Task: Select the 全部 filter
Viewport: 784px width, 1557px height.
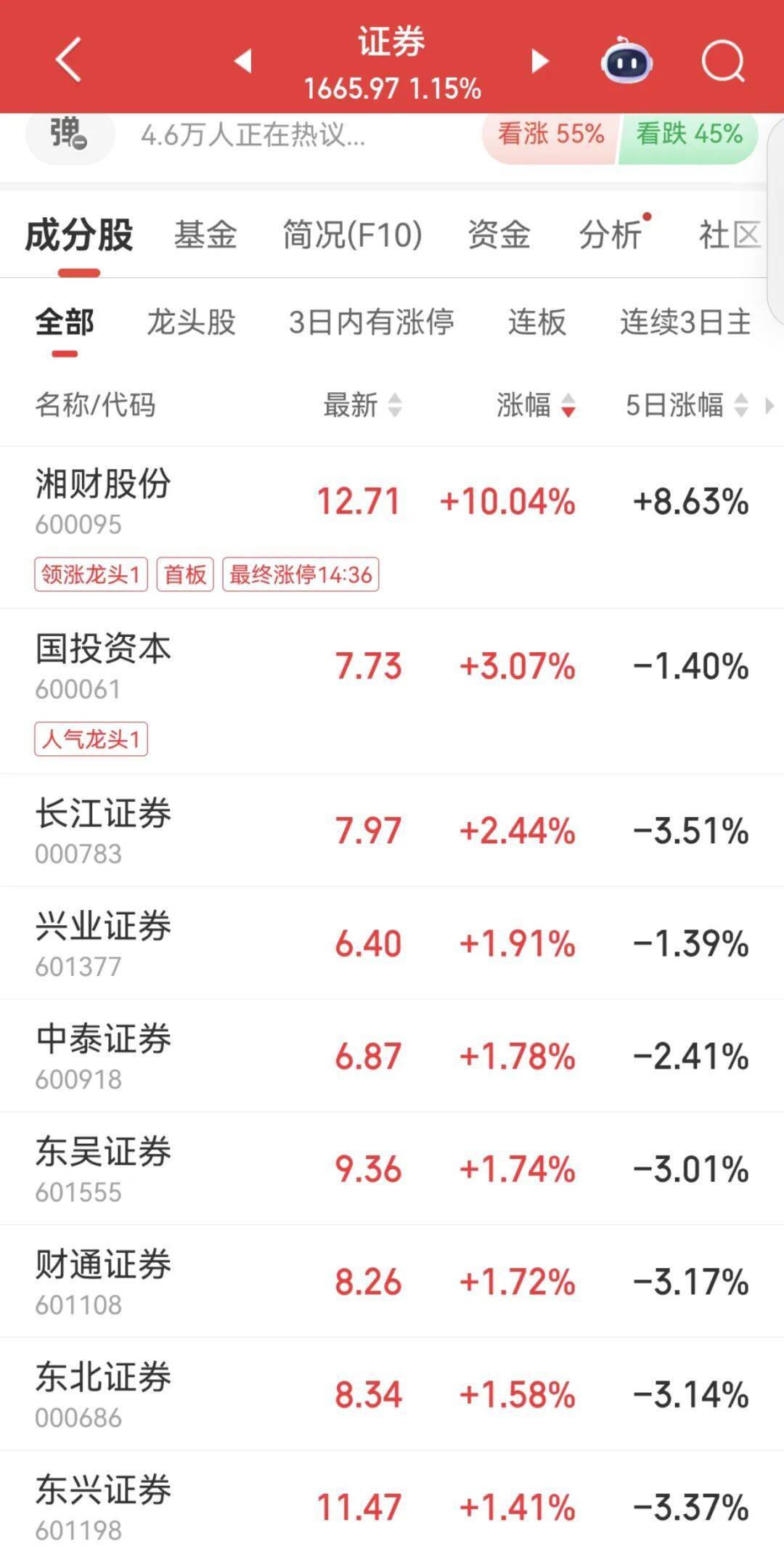Action: click(62, 325)
